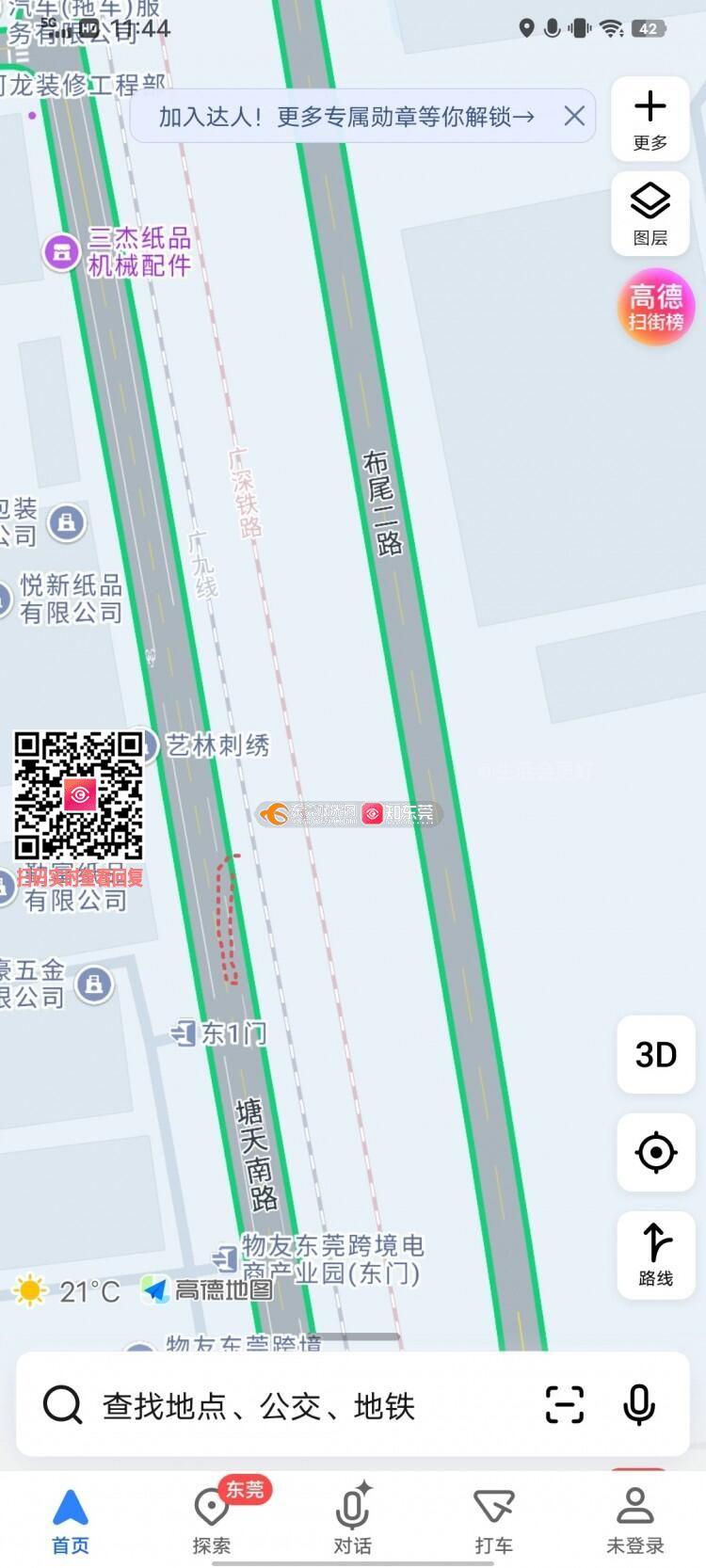The width and height of the screenshot is (706, 1568).
Task: Switch the map to 3D view
Action: tap(655, 1054)
